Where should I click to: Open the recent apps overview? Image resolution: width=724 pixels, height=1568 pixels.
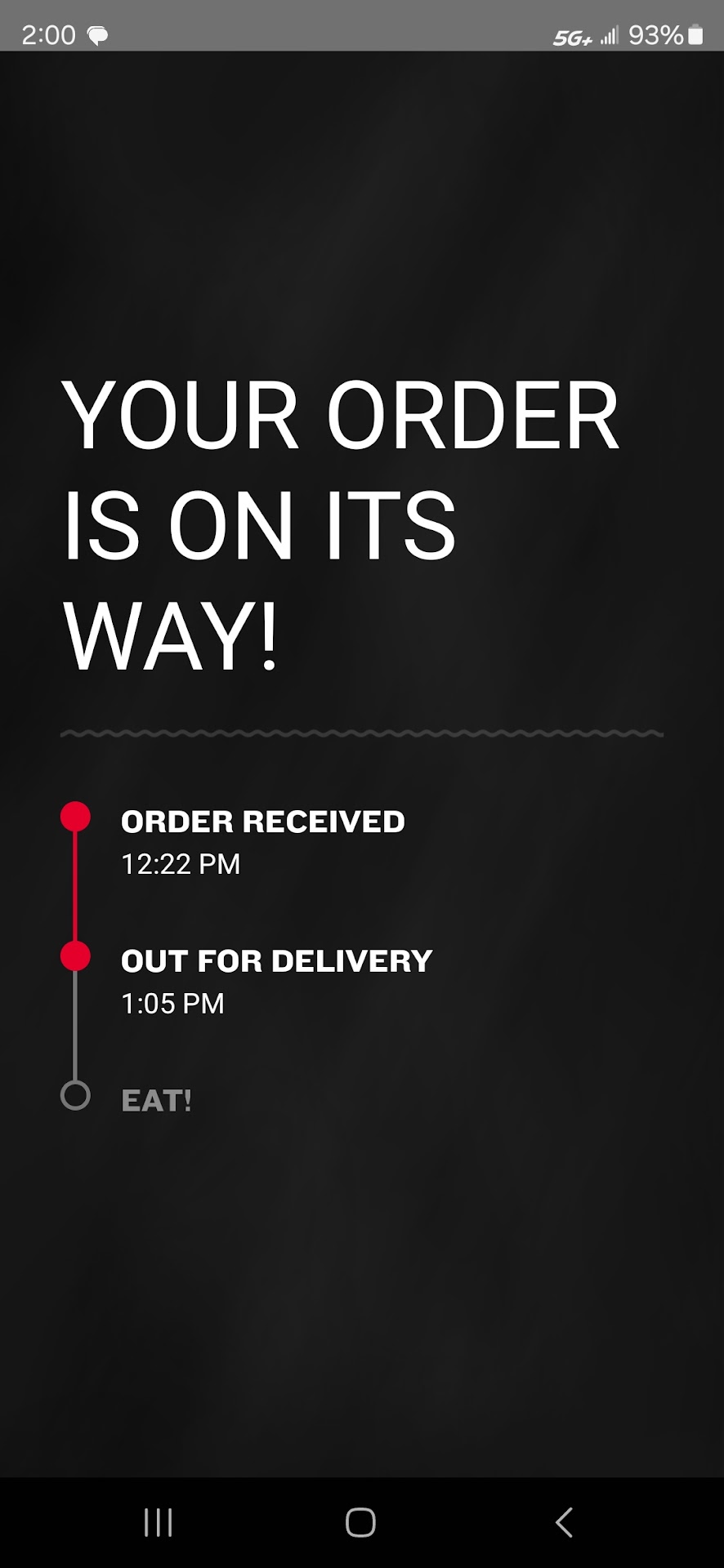pyautogui.click(x=158, y=1522)
